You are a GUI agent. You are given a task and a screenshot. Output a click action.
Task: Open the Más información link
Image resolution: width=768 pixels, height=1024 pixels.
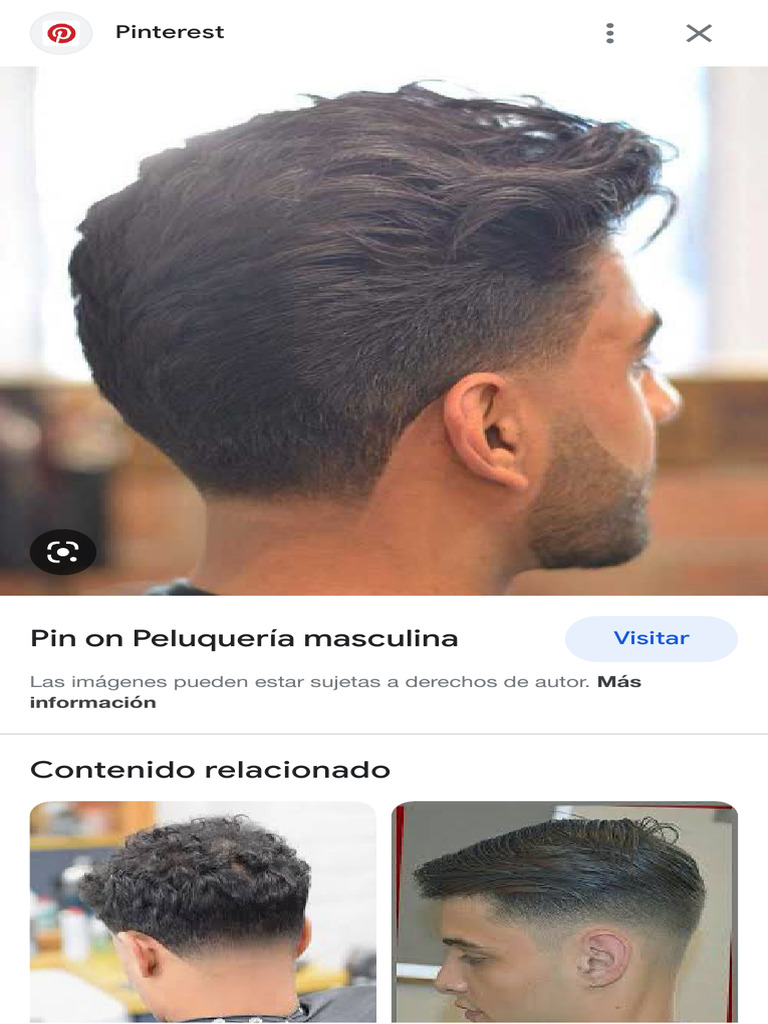[336, 692]
